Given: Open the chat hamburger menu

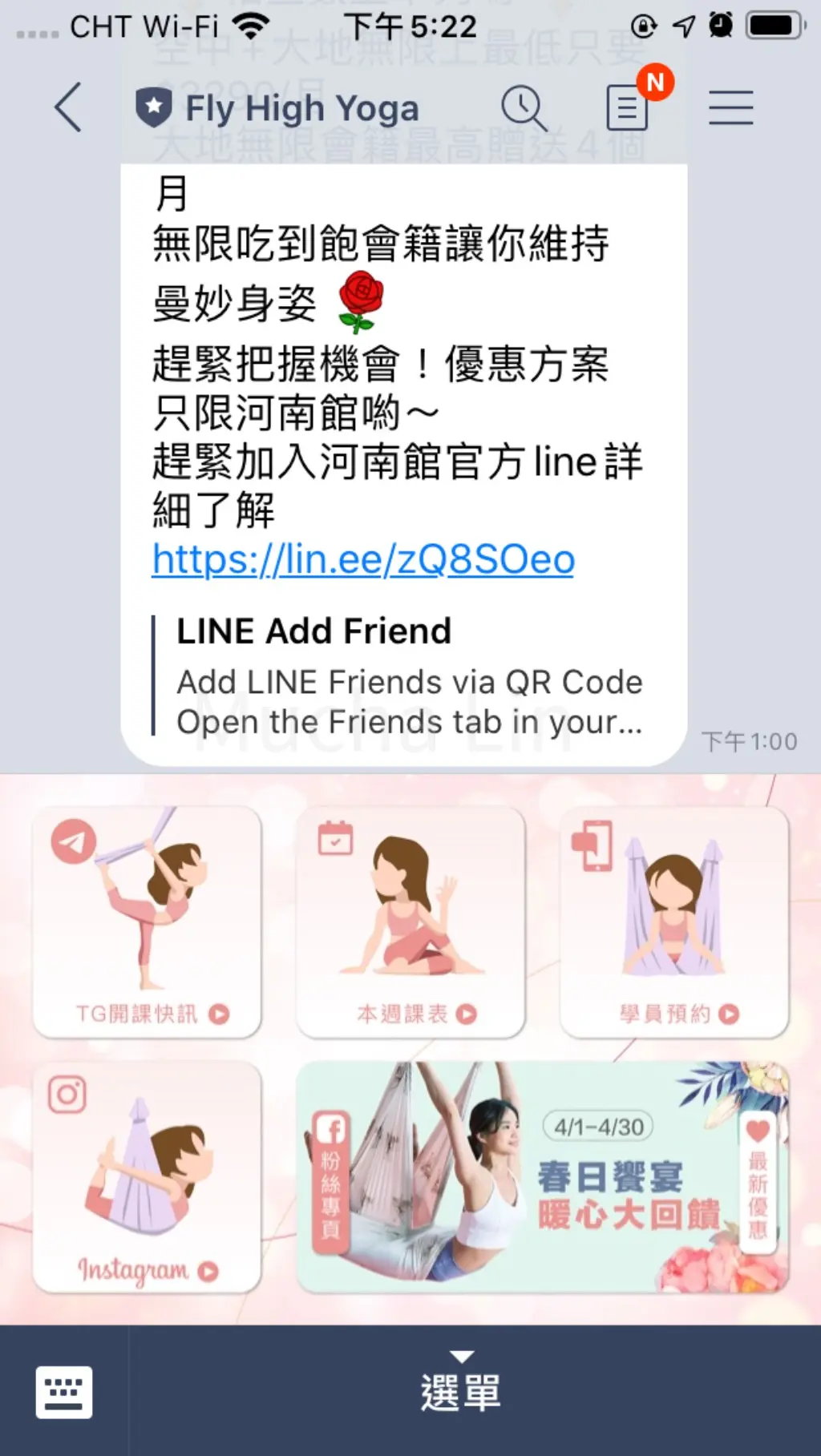Looking at the screenshot, I should (x=730, y=108).
